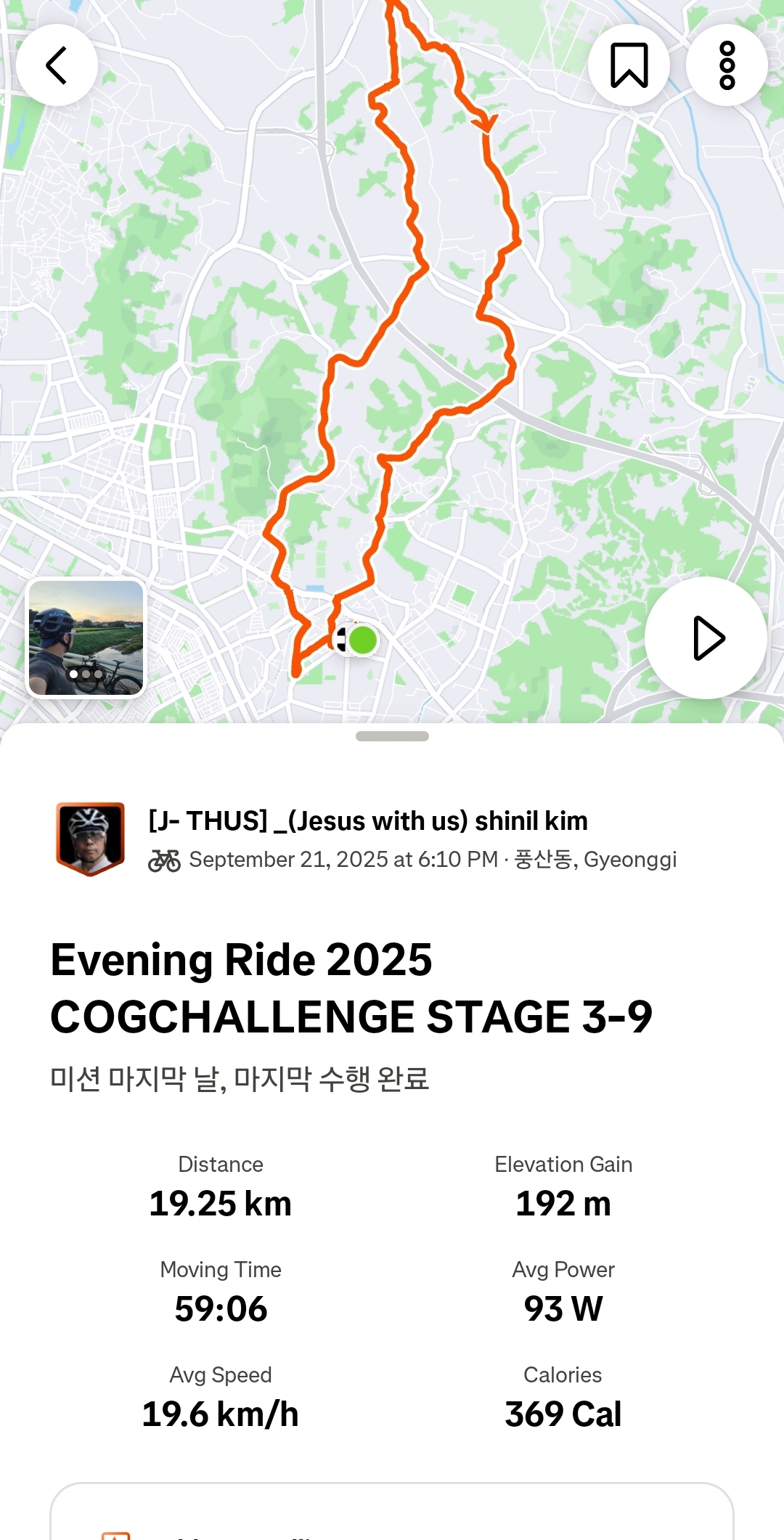View shinil kim's profile avatar
Viewport: 784px width, 1540px height.
click(91, 839)
